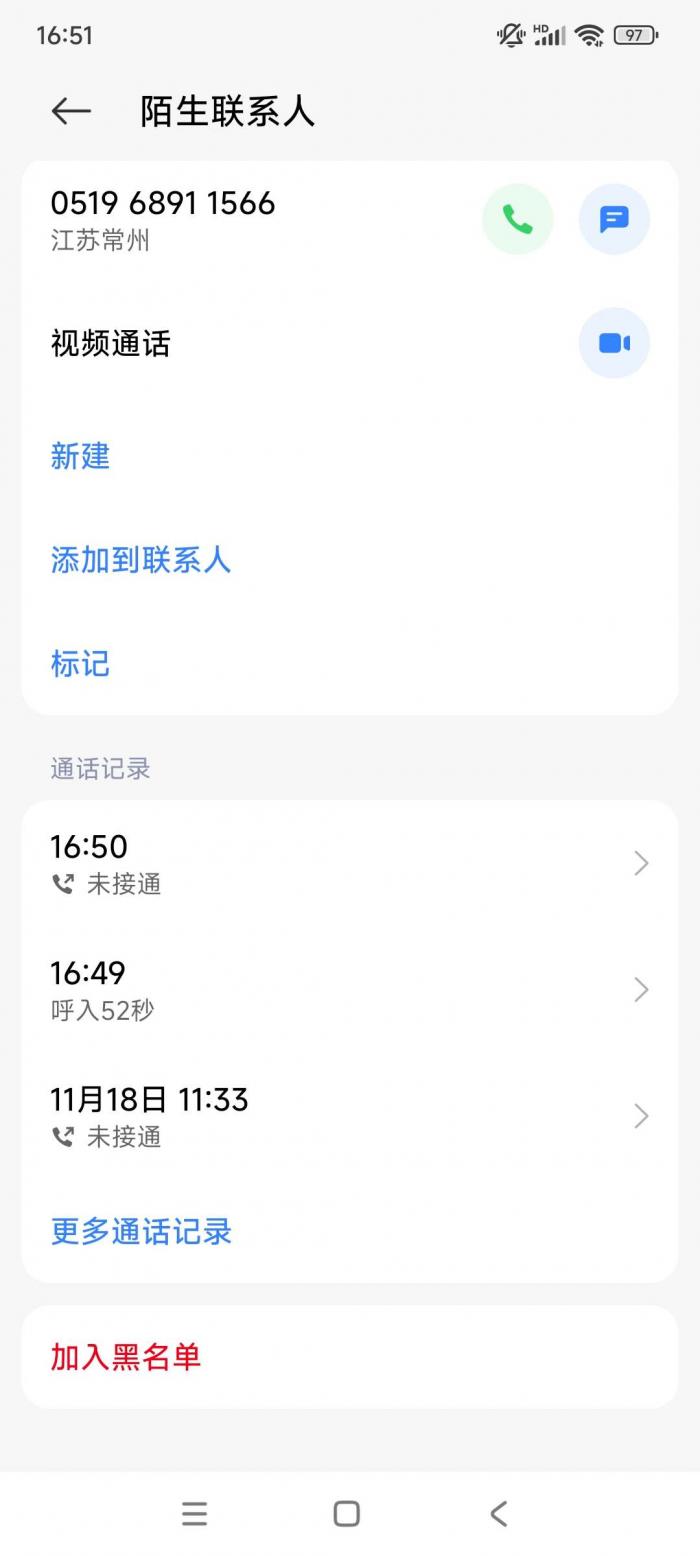Open recent apps from the navigation bar
Image resolution: width=700 pixels, height=1556 pixels.
194,1514
